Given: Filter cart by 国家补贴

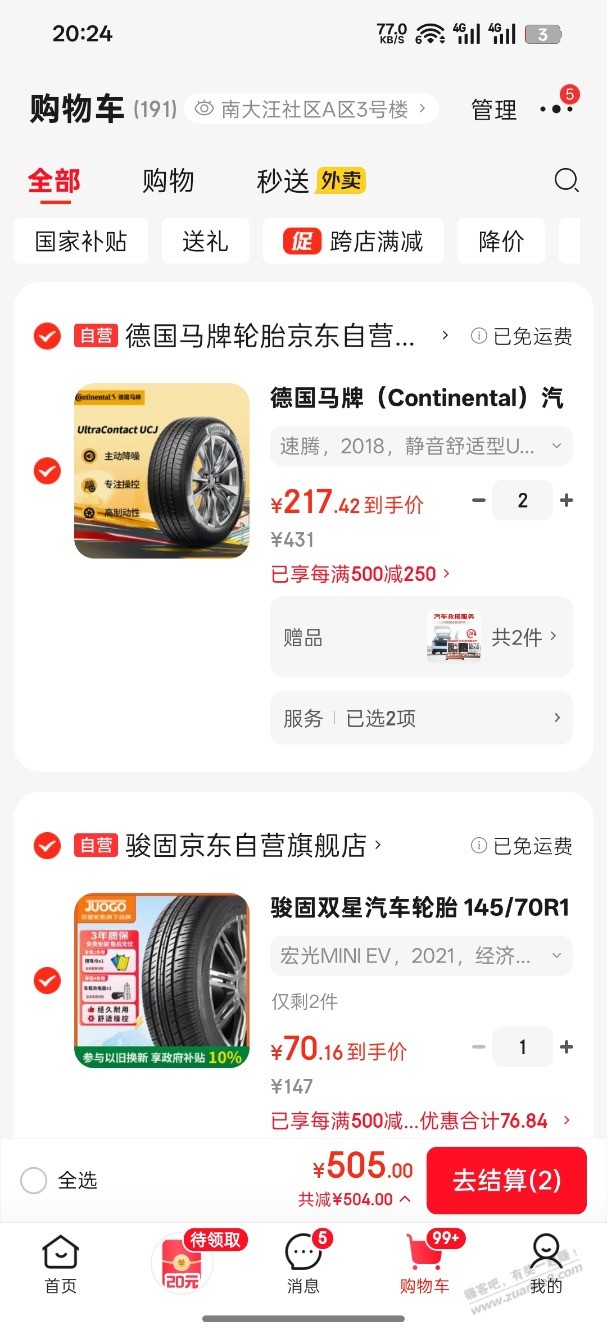Looking at the screenshot, I should pos(81,241).
